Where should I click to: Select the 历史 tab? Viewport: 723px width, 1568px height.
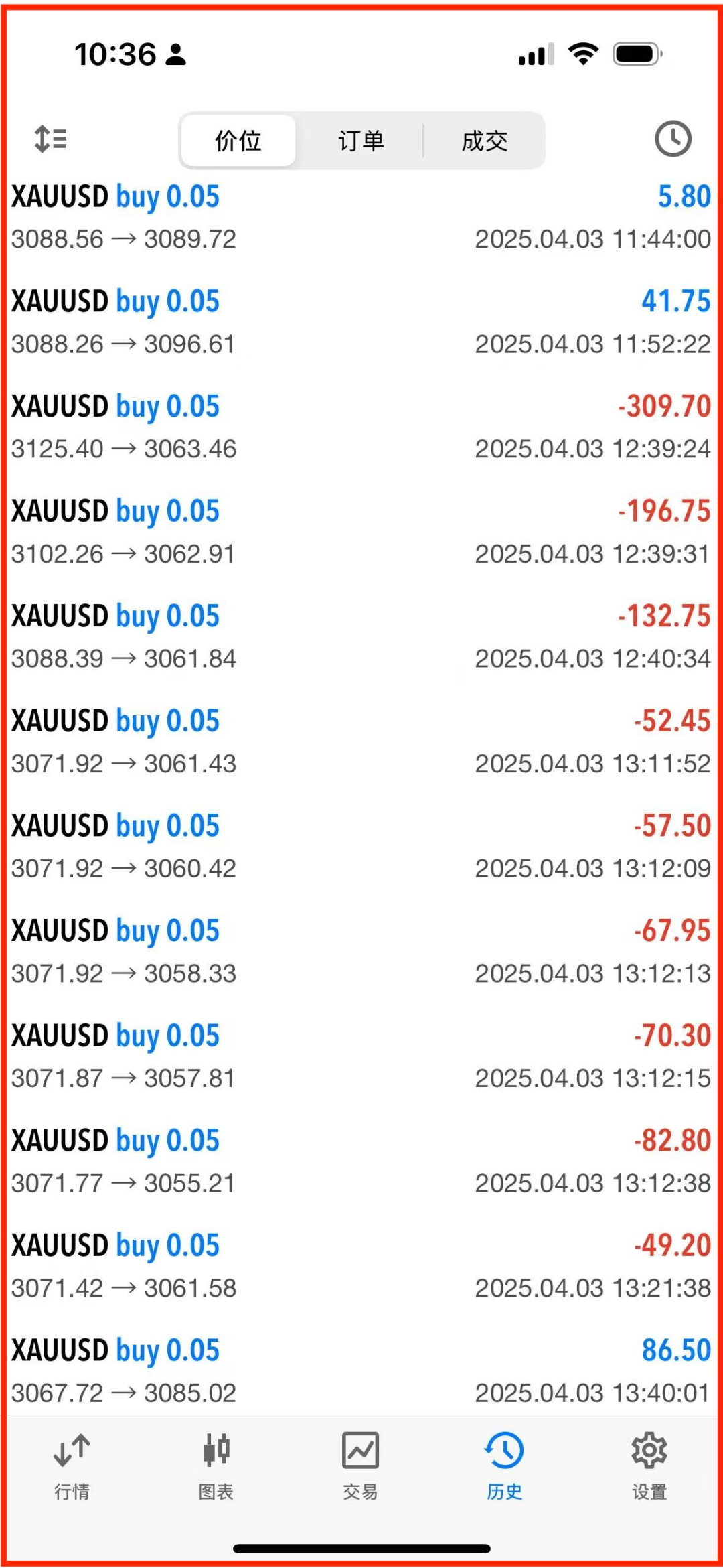tap(504, 1467)
